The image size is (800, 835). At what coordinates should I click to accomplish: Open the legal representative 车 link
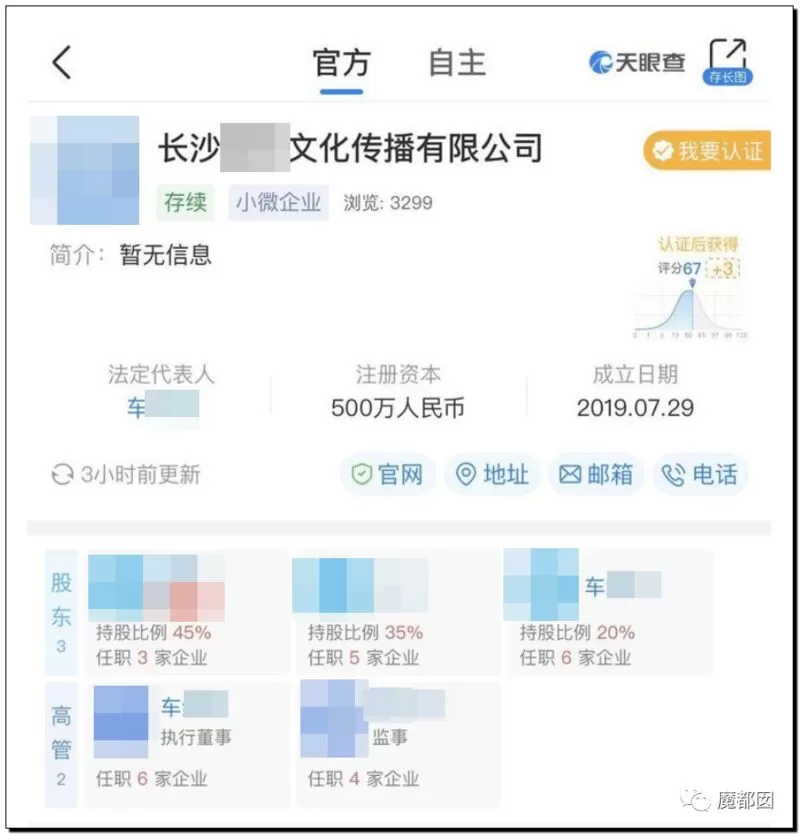(162, 407)
